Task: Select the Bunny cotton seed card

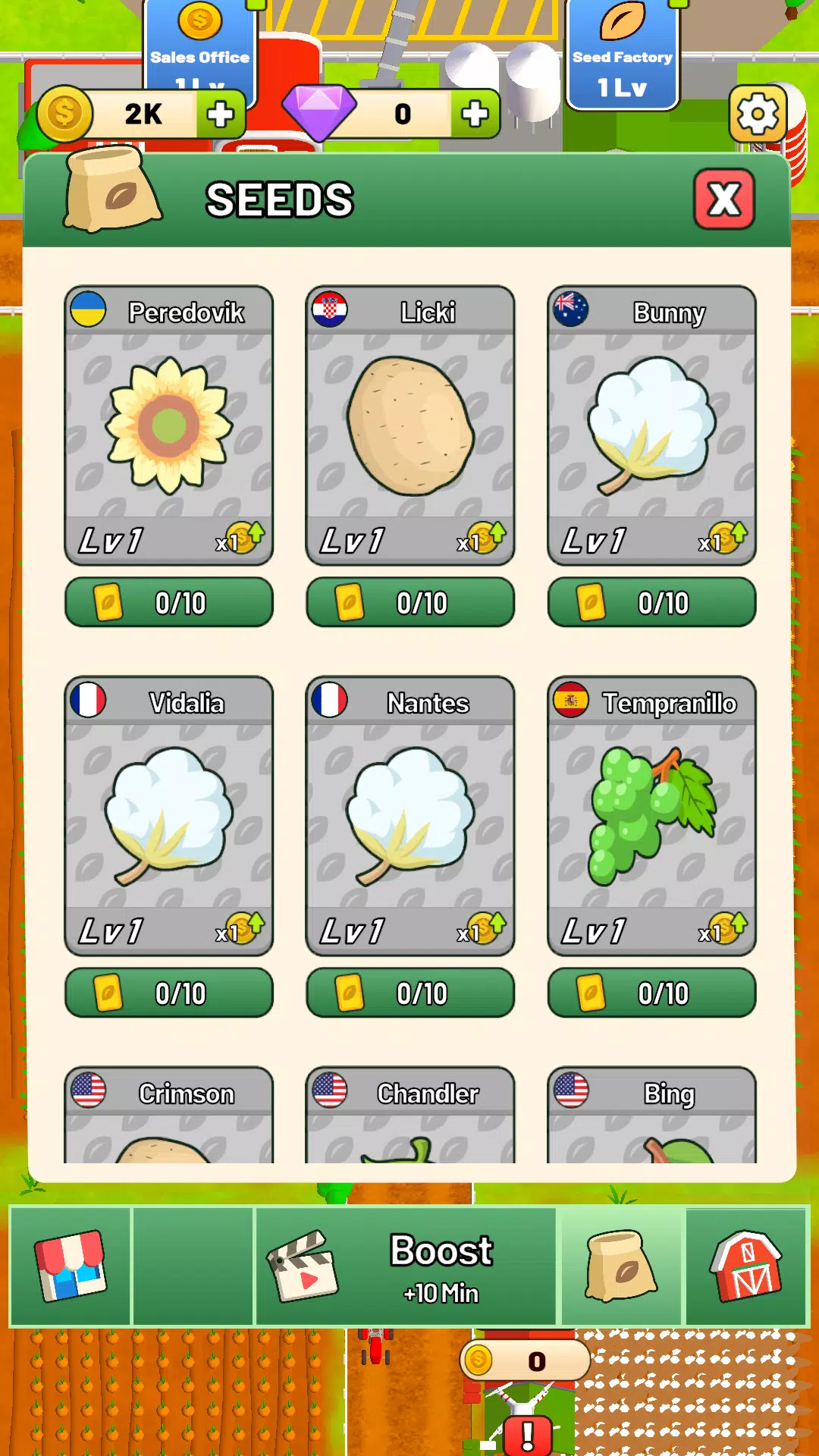Action: coord(651,425)
